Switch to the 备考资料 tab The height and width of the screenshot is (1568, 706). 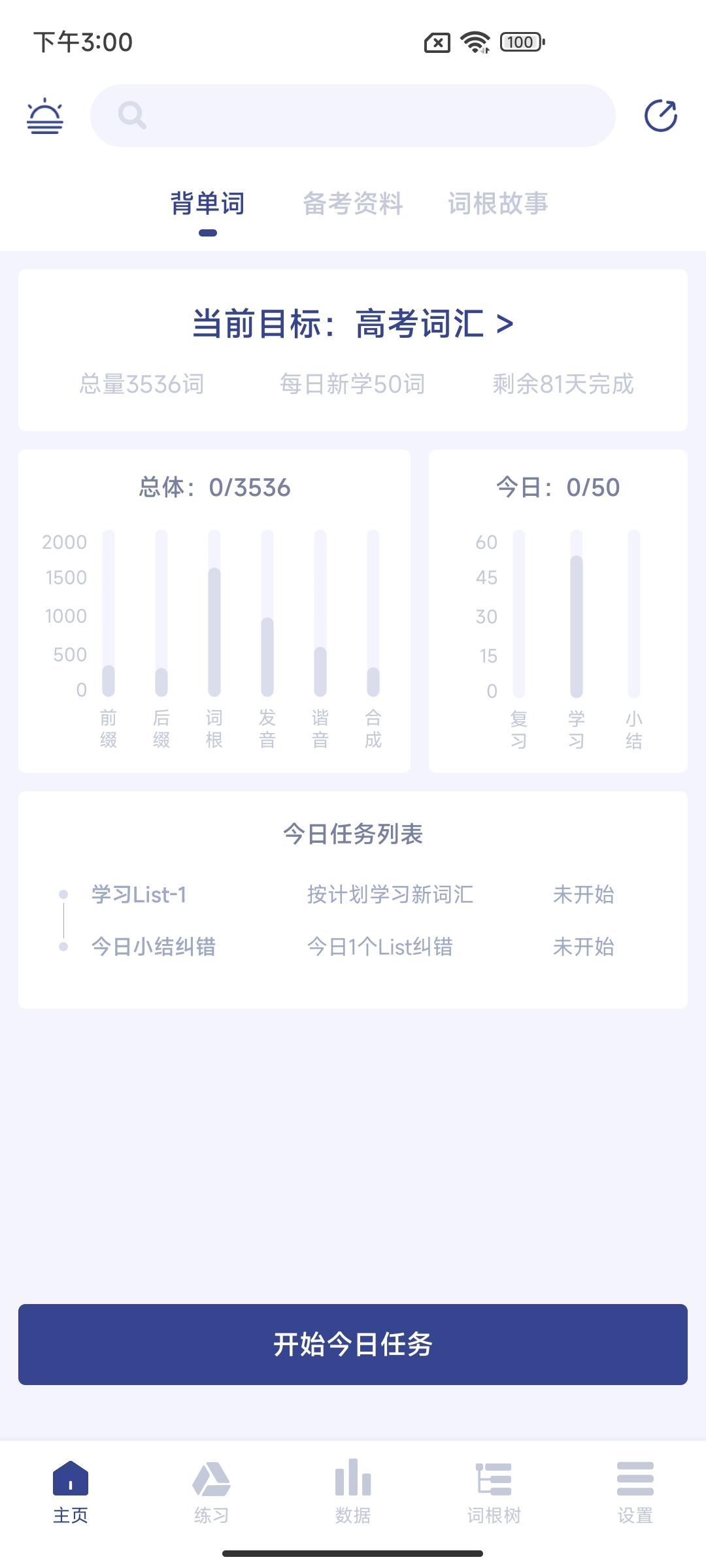coord(354,203)
